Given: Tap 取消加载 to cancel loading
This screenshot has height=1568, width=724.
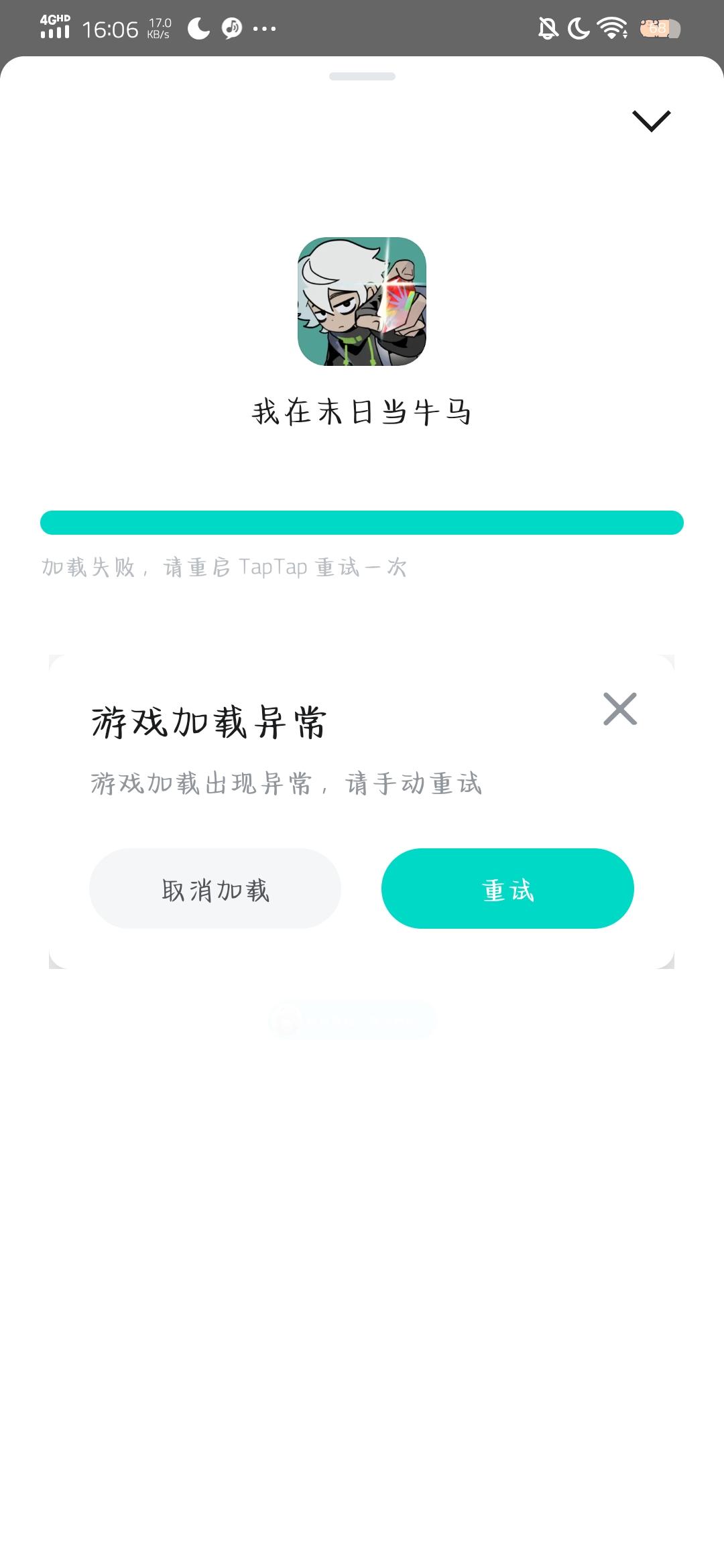Looking at the screenshot, I should [x=215, y=889].
